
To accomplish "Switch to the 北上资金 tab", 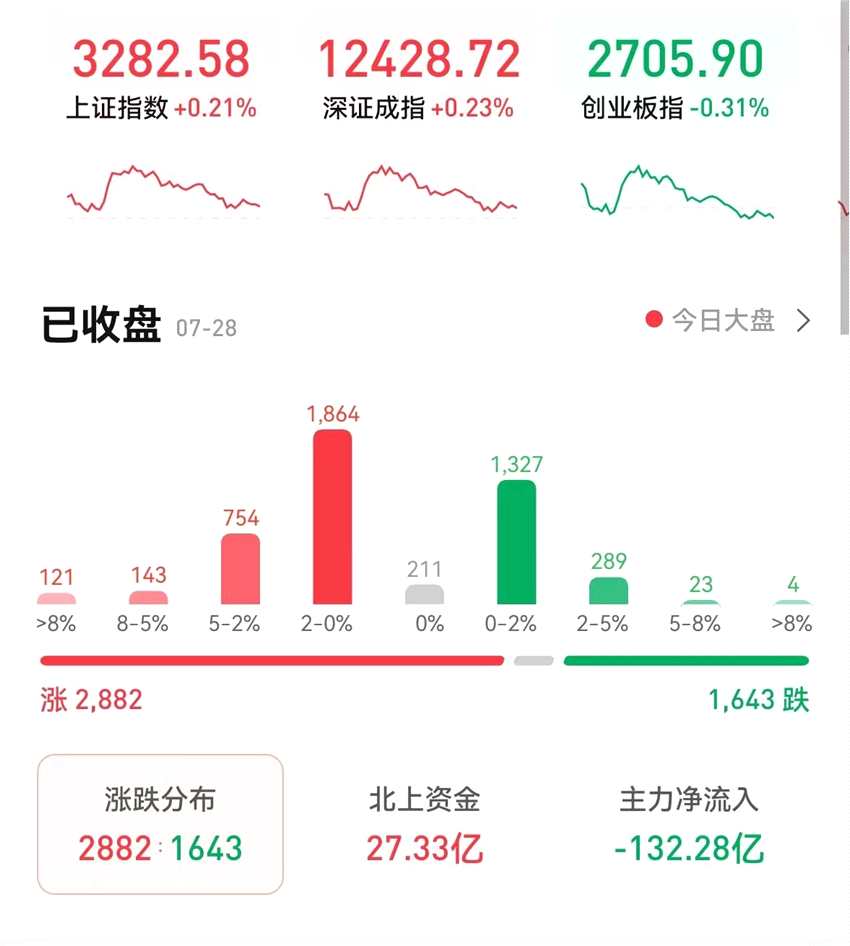I will point(424,824).
